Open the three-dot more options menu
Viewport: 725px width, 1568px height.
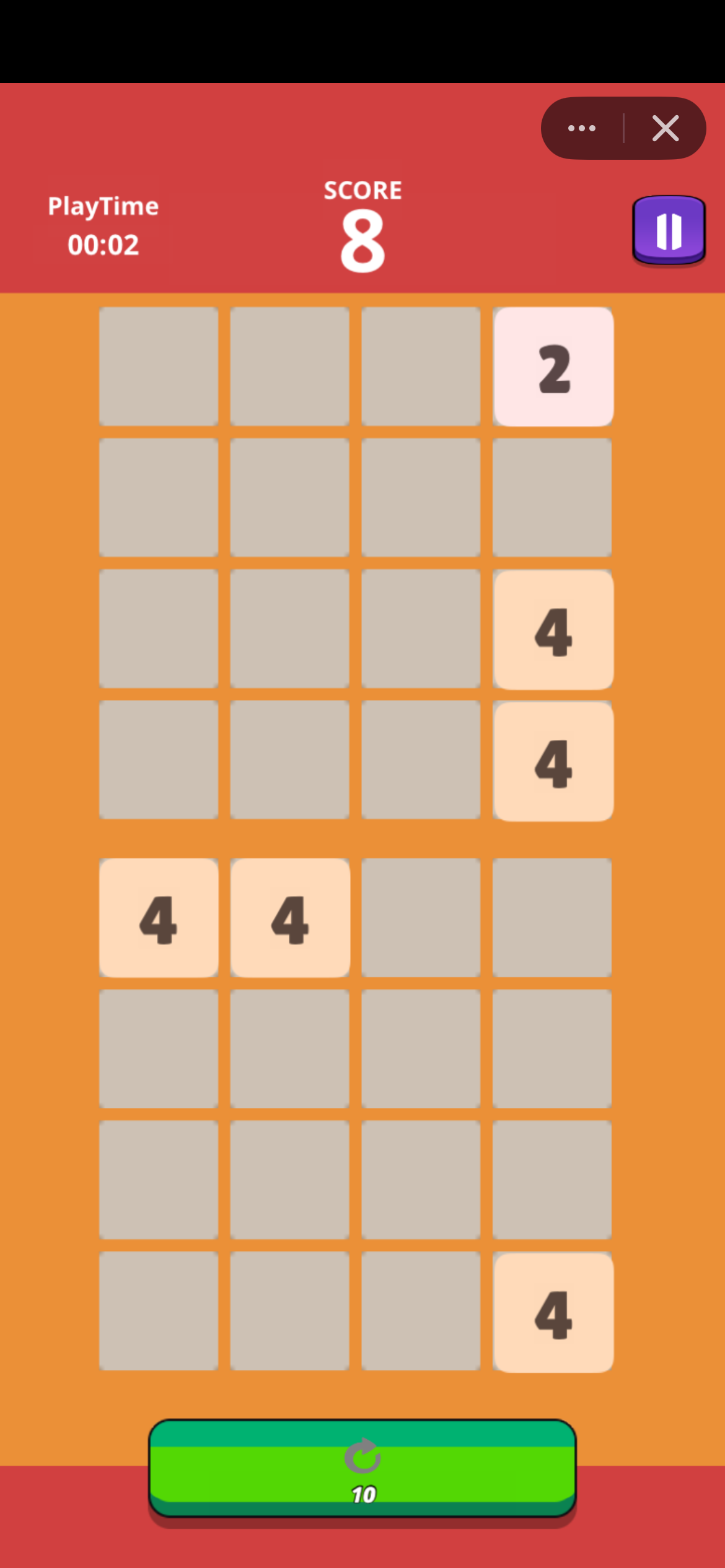(582, 128)
